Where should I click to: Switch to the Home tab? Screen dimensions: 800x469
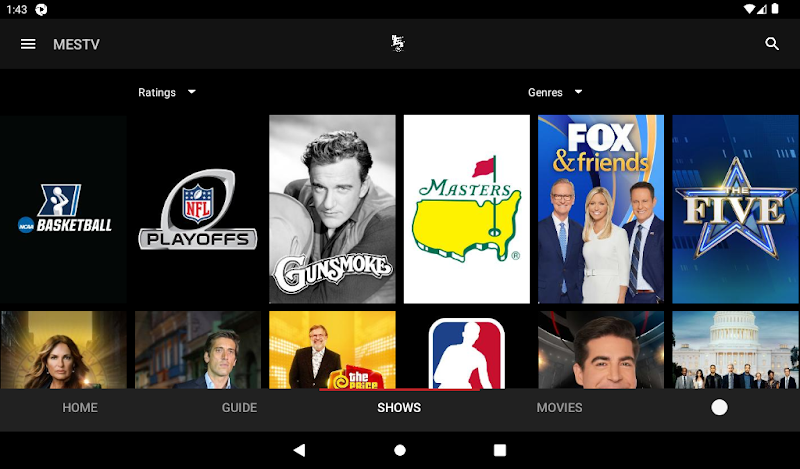pos(80,408)
